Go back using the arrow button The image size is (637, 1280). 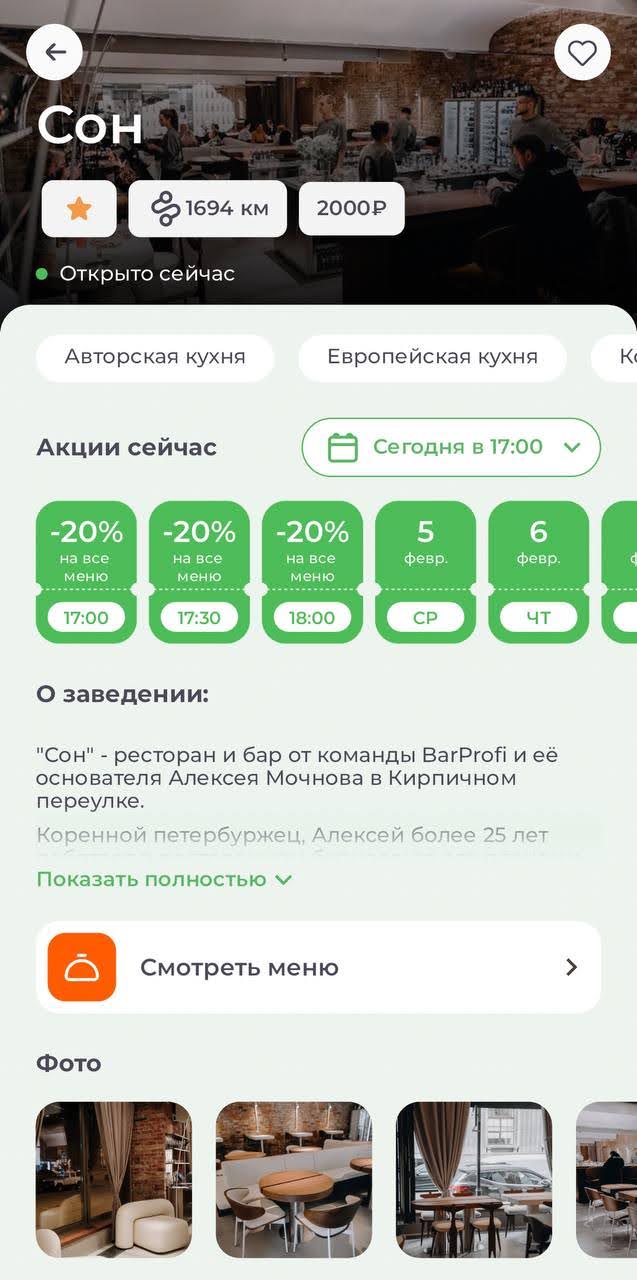point(54,52)
